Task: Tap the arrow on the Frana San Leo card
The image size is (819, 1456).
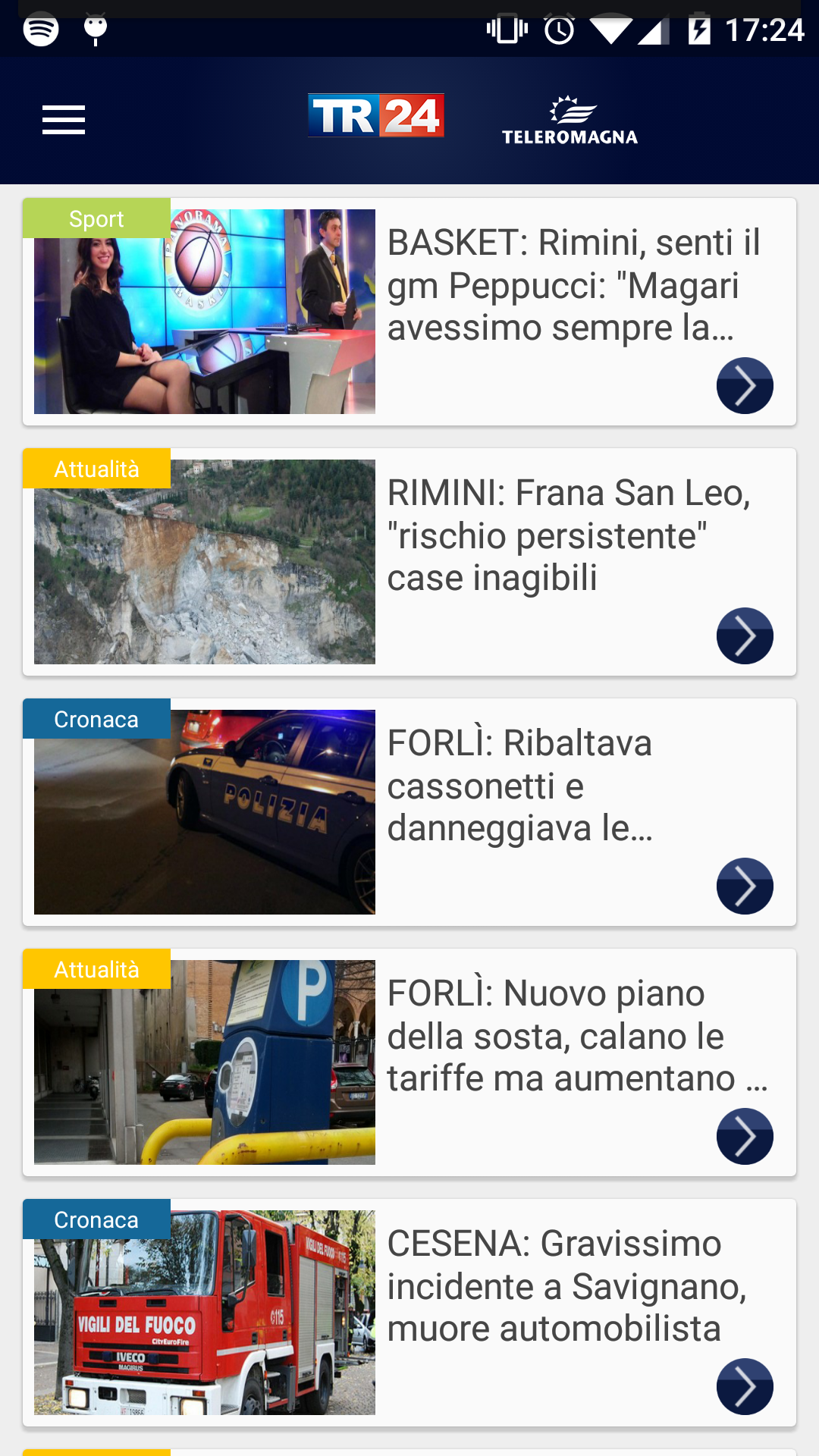Action: (x=745, y=636)
